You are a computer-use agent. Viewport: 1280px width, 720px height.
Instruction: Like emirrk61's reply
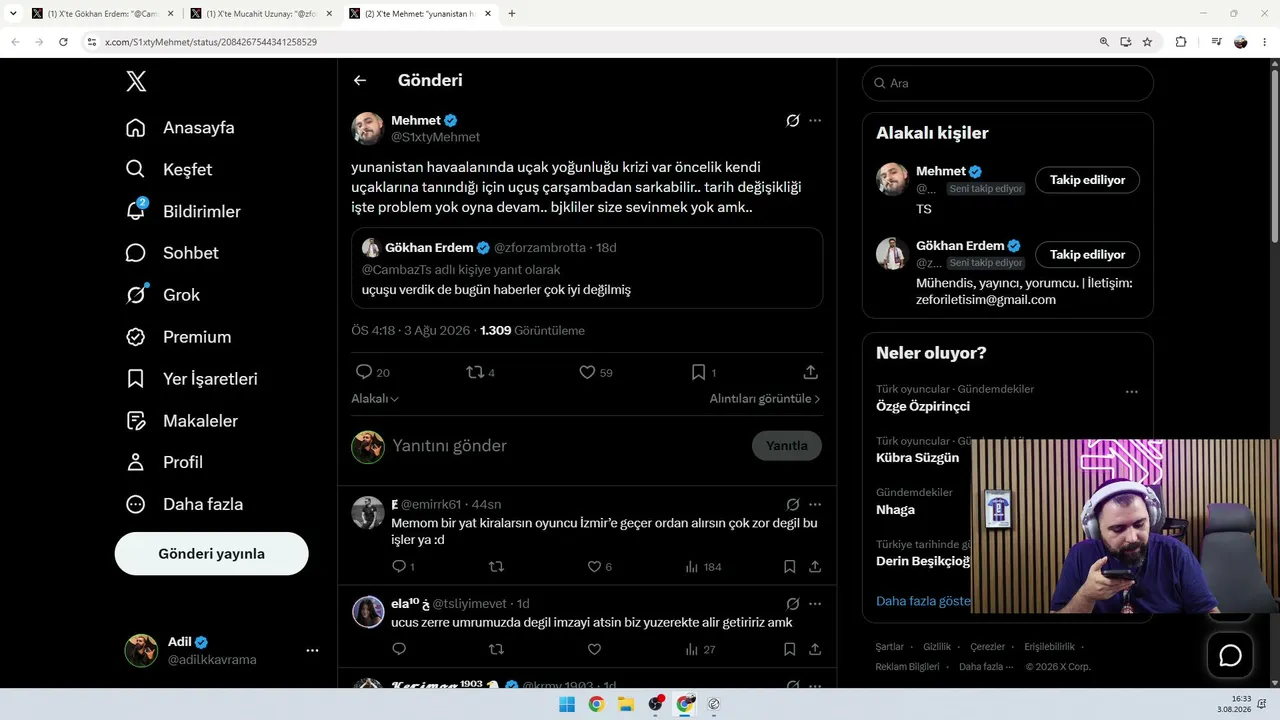coord(600,566)
